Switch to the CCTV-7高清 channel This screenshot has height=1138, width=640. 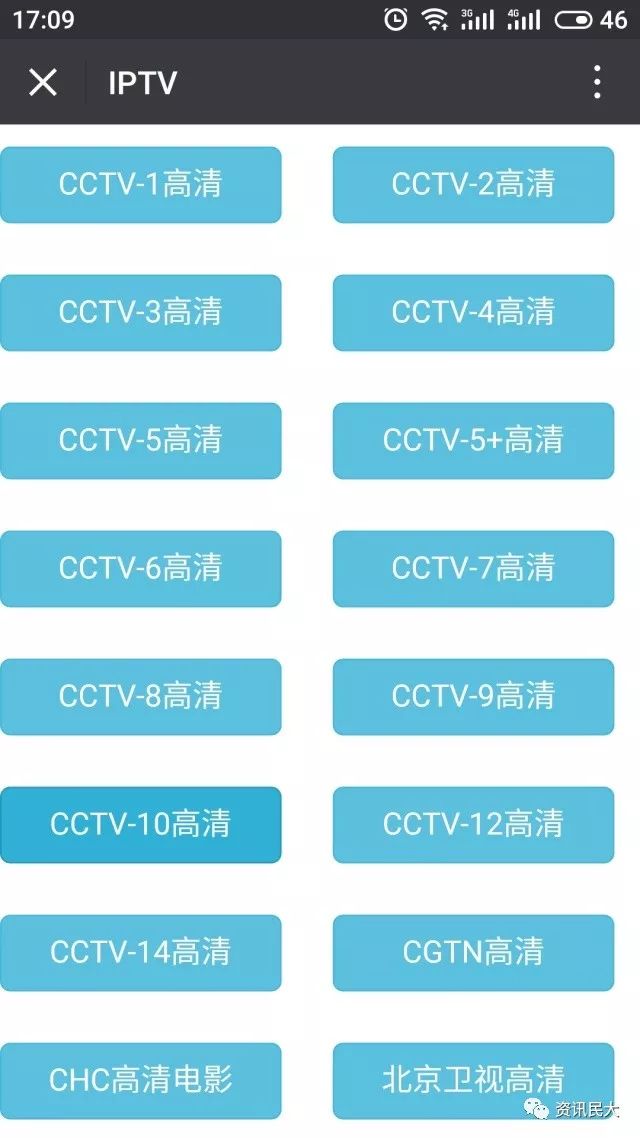click(x=473, y=569)
